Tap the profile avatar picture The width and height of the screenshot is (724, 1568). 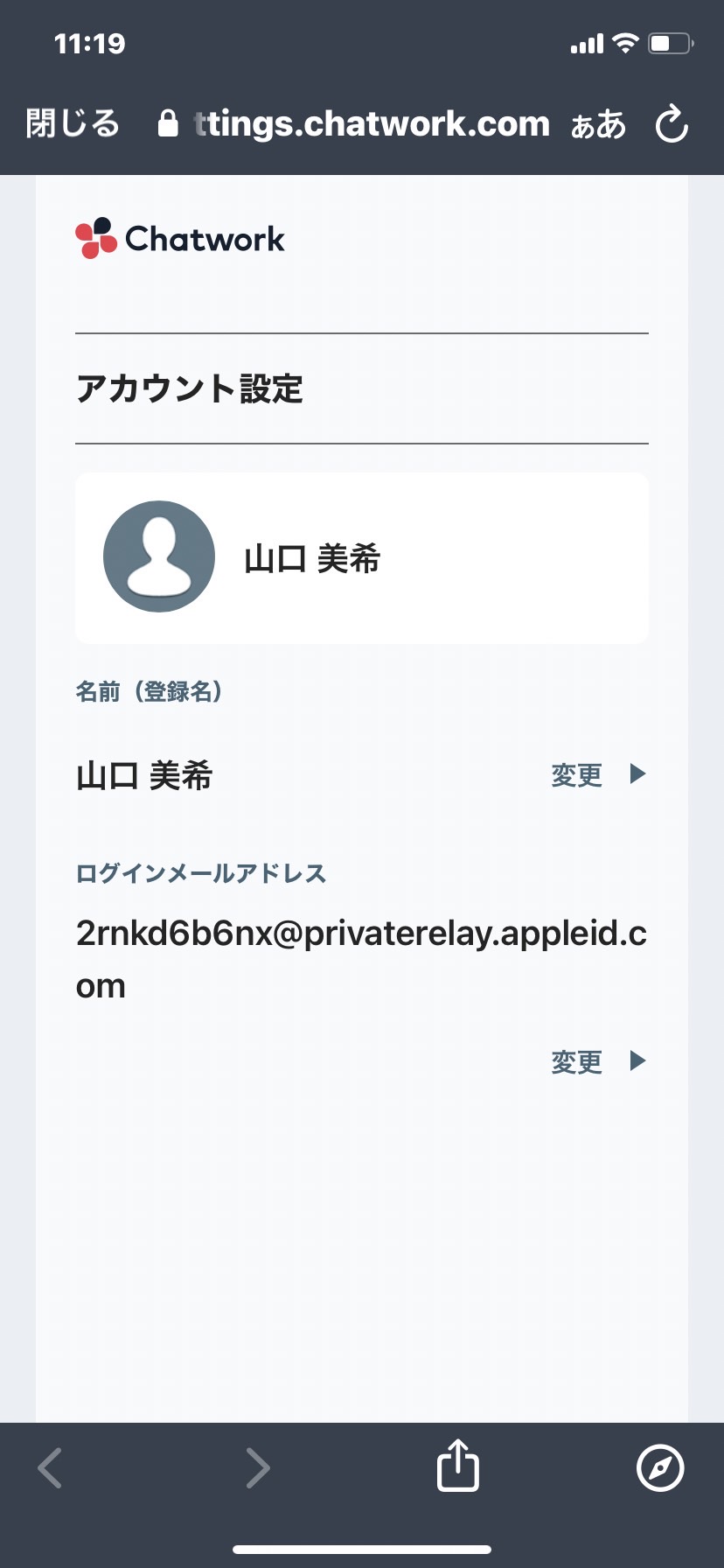[159, 556]
